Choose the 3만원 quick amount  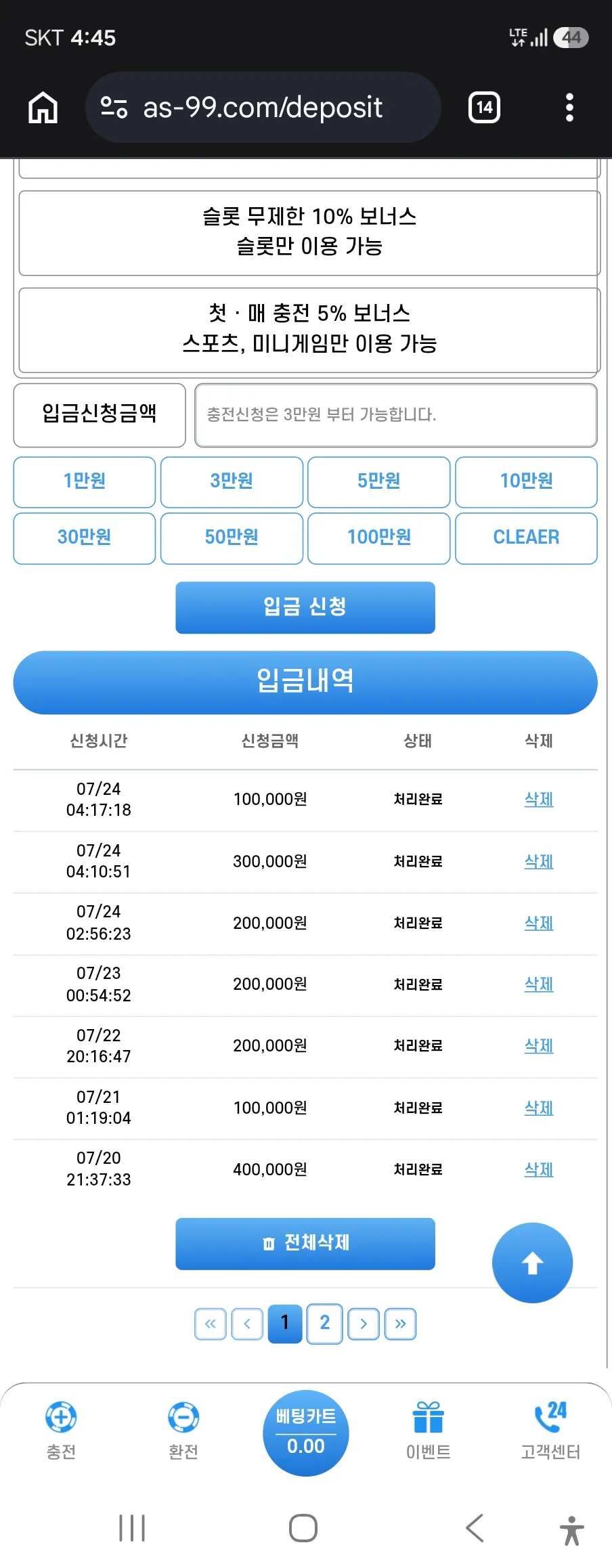tap(232, 482)
